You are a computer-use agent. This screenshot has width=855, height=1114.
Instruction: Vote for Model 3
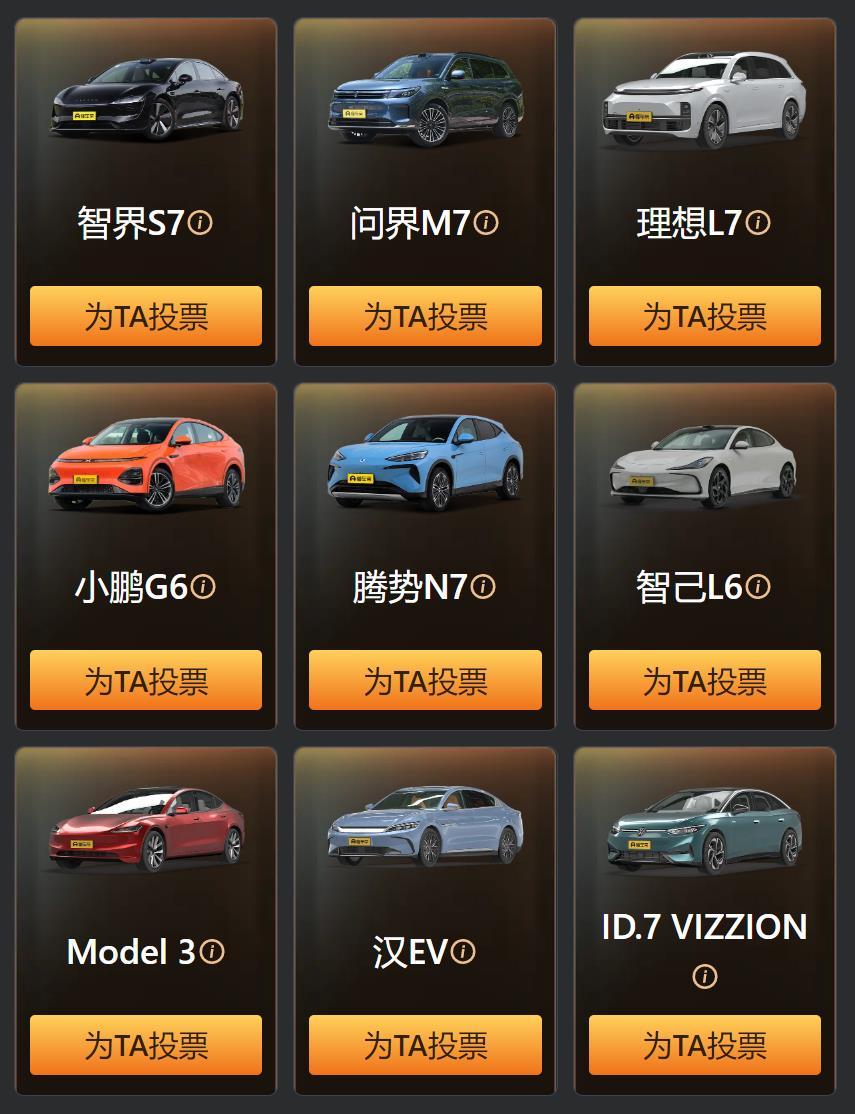pyautogui.click(x=146, y=1045)
